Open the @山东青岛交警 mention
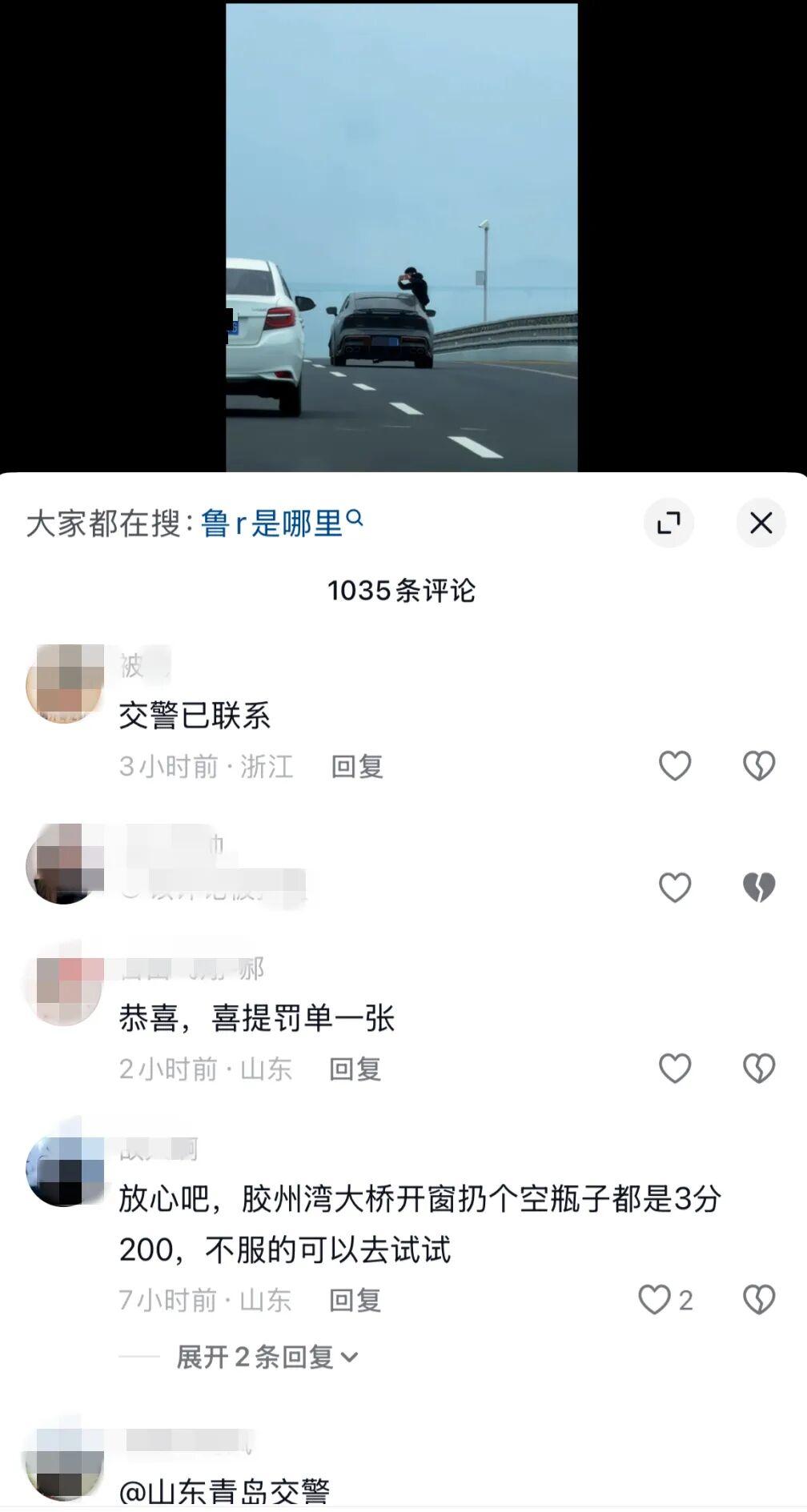Viewport: 807px width, 1512px height. click(225, 1492)
